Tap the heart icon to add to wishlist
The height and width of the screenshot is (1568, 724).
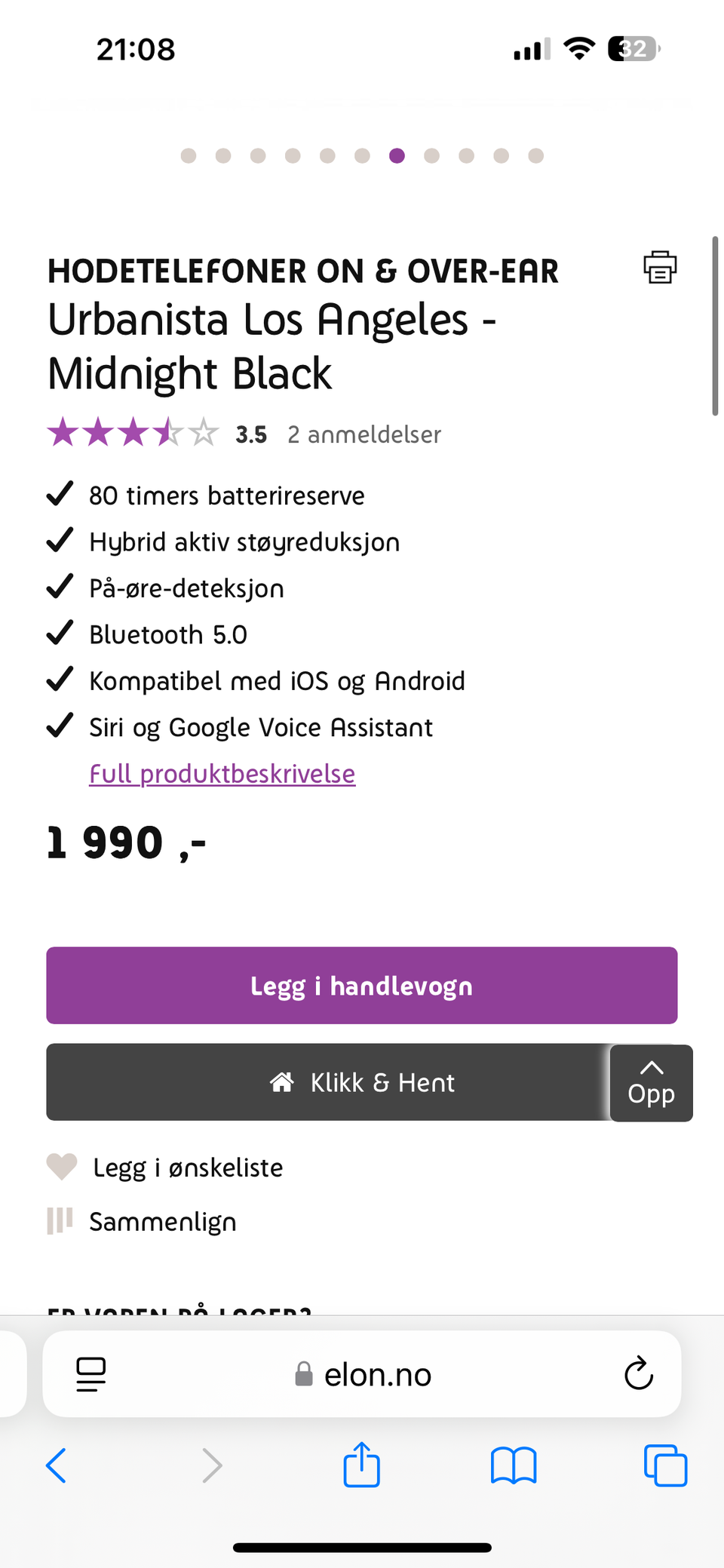[x=62, y=1167]
